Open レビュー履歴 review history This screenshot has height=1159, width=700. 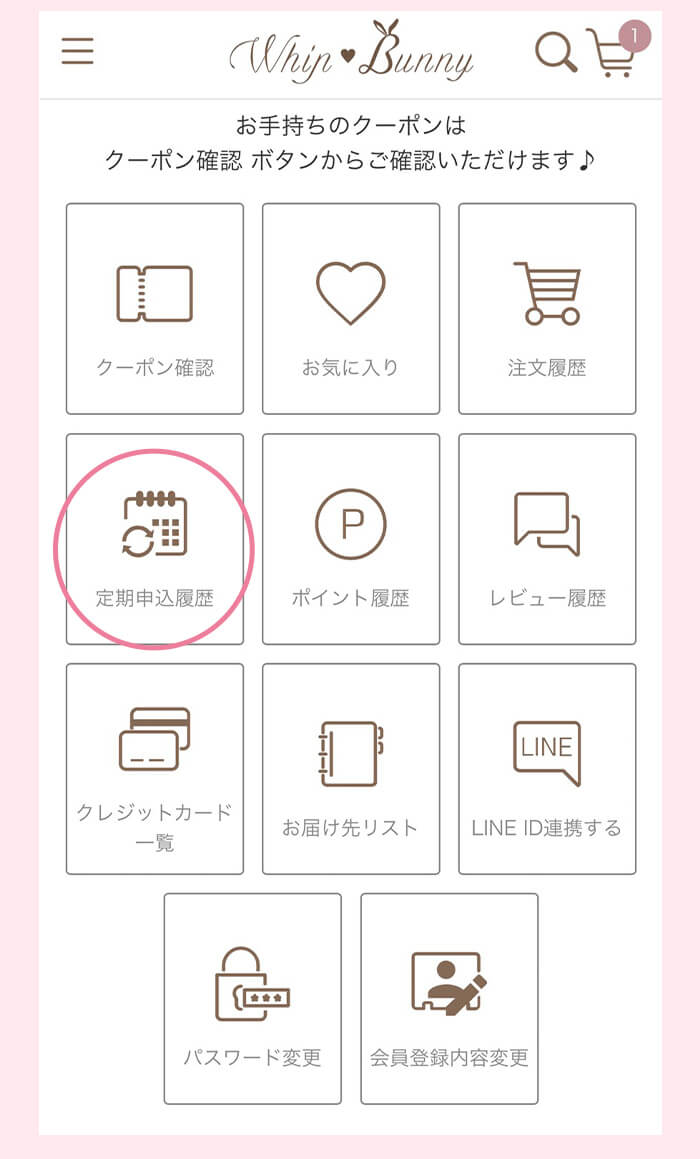547,539
